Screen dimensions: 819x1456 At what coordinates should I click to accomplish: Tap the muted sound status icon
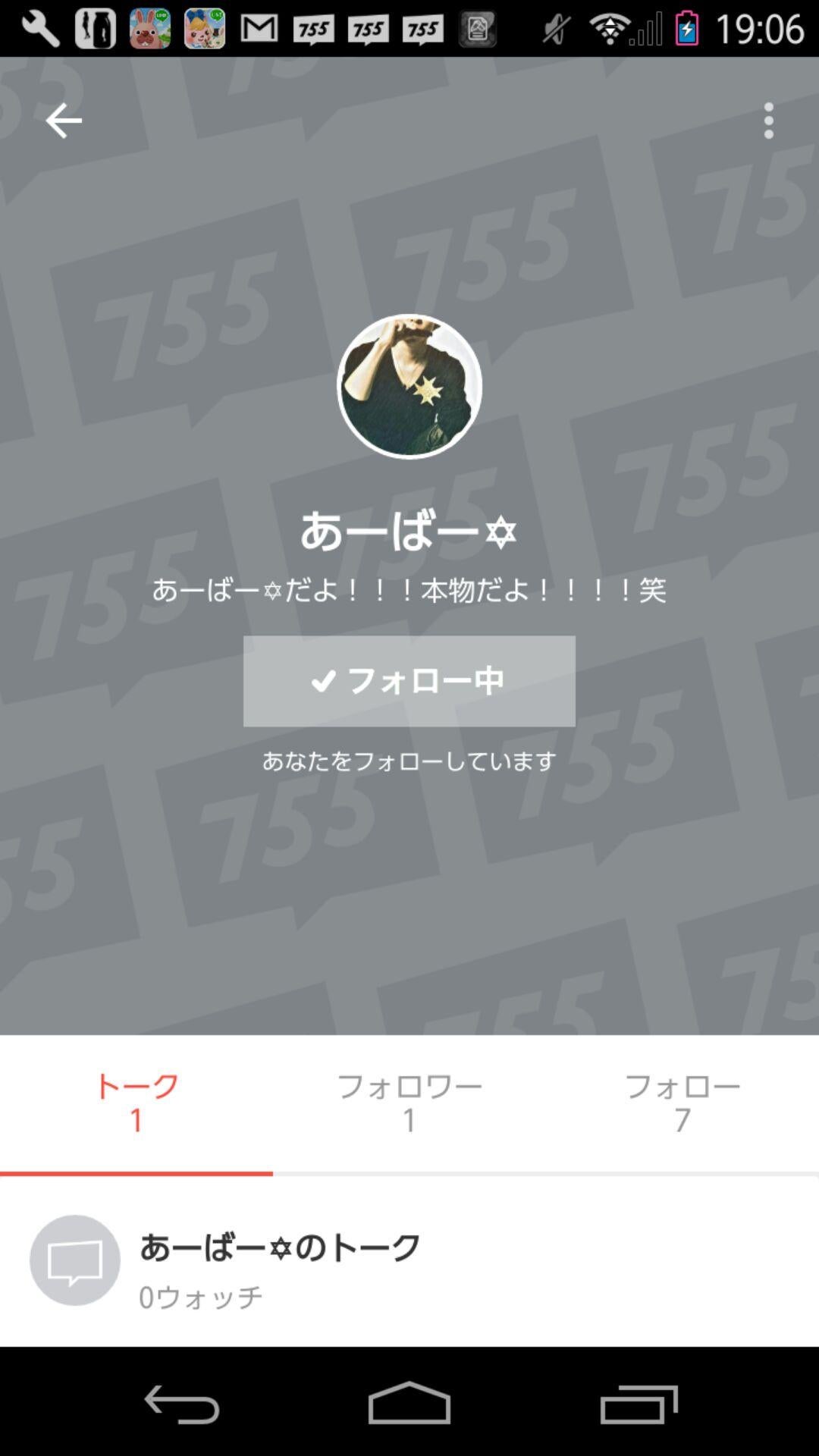pyautogui.click(x=554, y=30)
